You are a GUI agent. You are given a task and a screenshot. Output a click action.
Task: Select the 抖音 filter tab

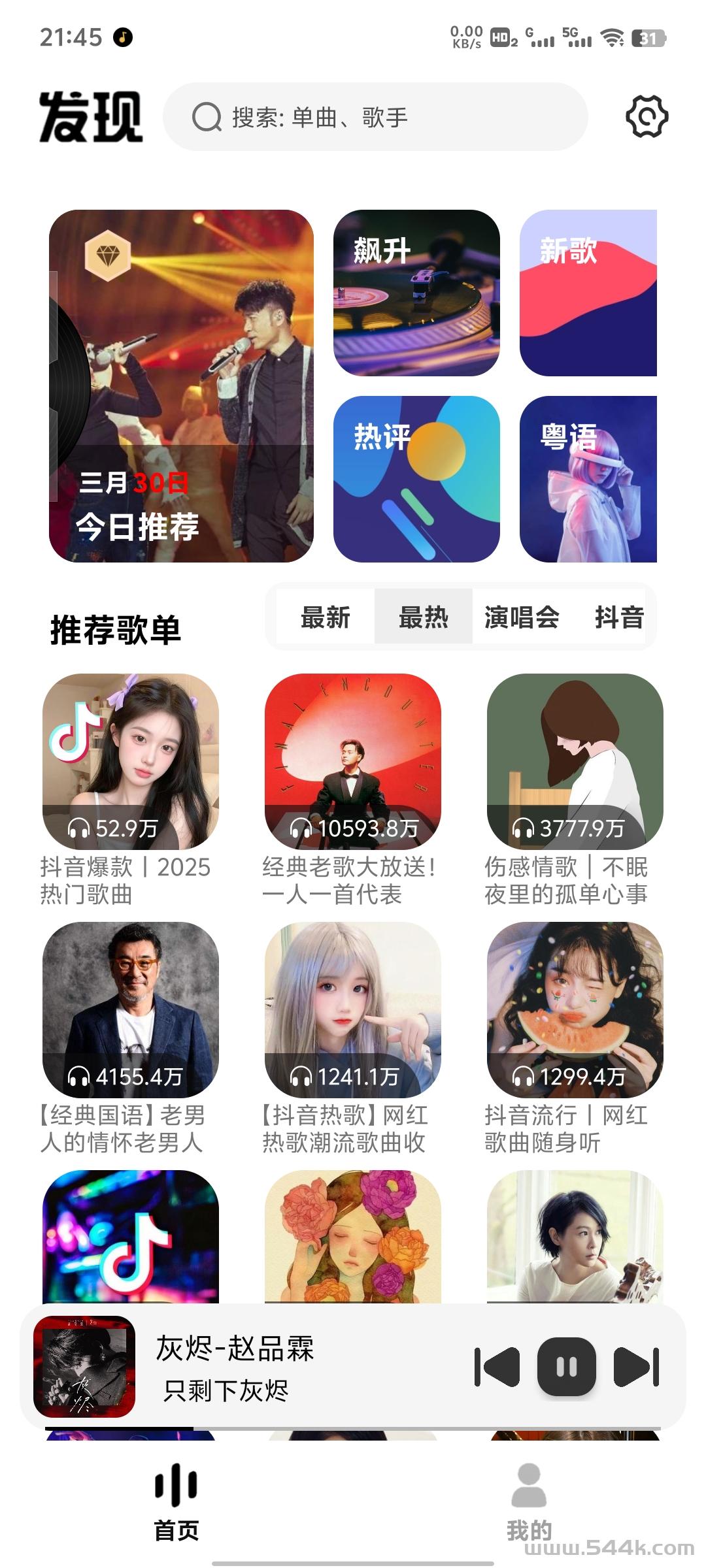[x=618, y=616]
